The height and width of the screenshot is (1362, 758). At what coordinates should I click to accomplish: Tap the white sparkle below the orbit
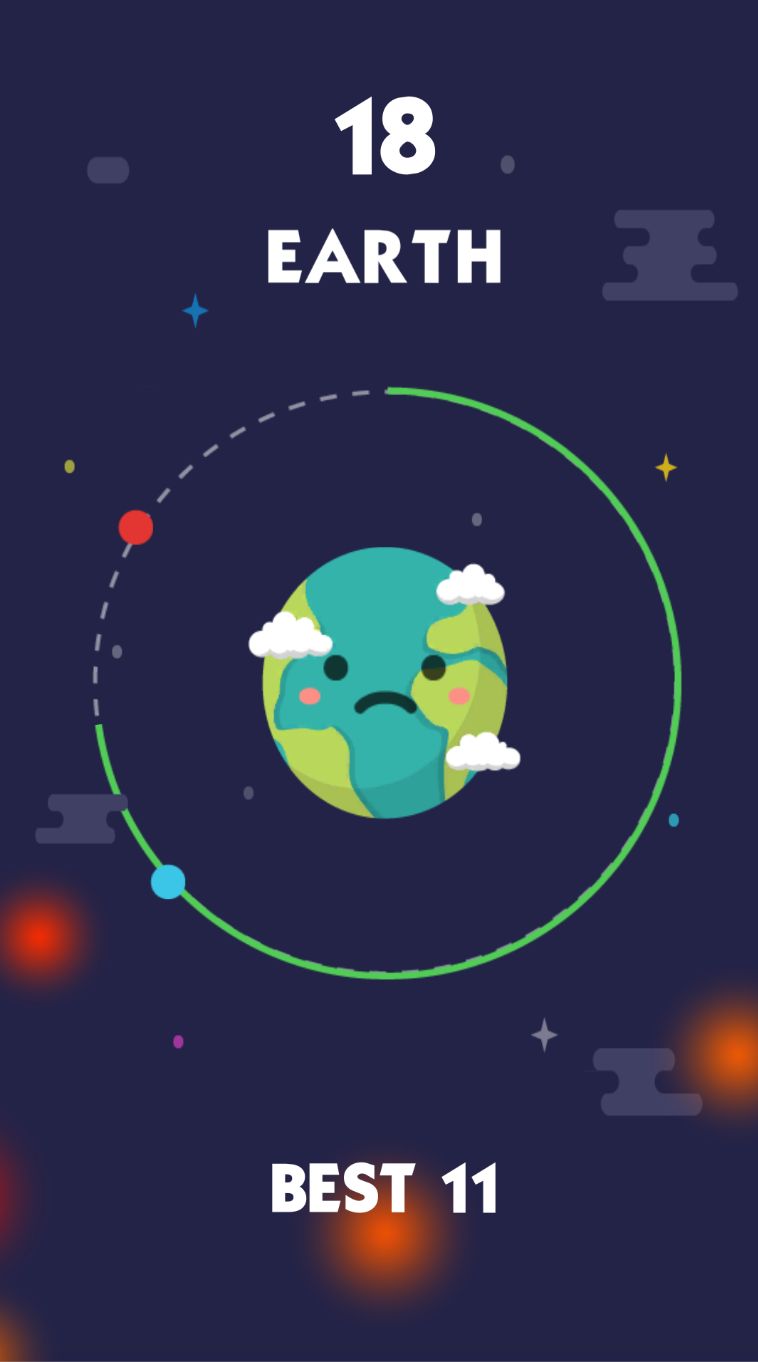(543, 1037)
